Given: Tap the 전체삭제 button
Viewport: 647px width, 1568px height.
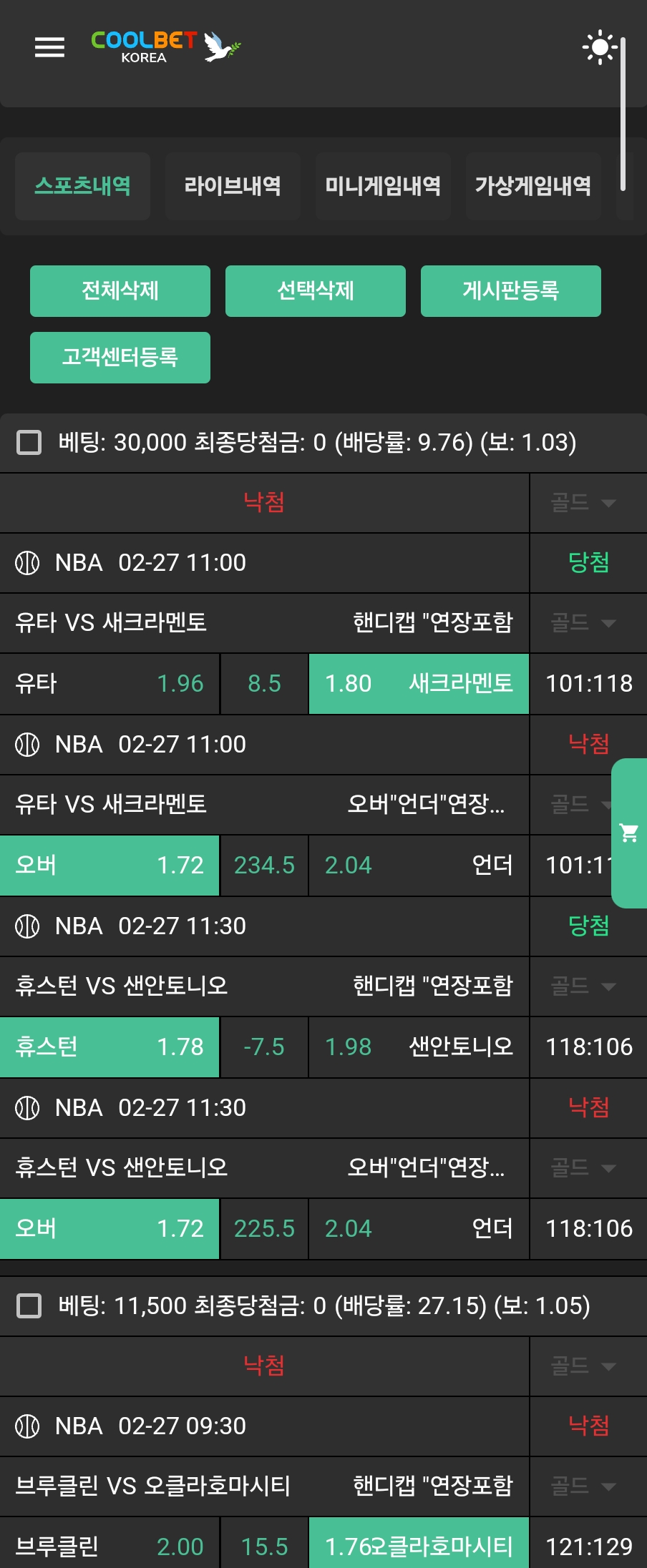Looking at the screenshot, I should [x=120, y=291].
